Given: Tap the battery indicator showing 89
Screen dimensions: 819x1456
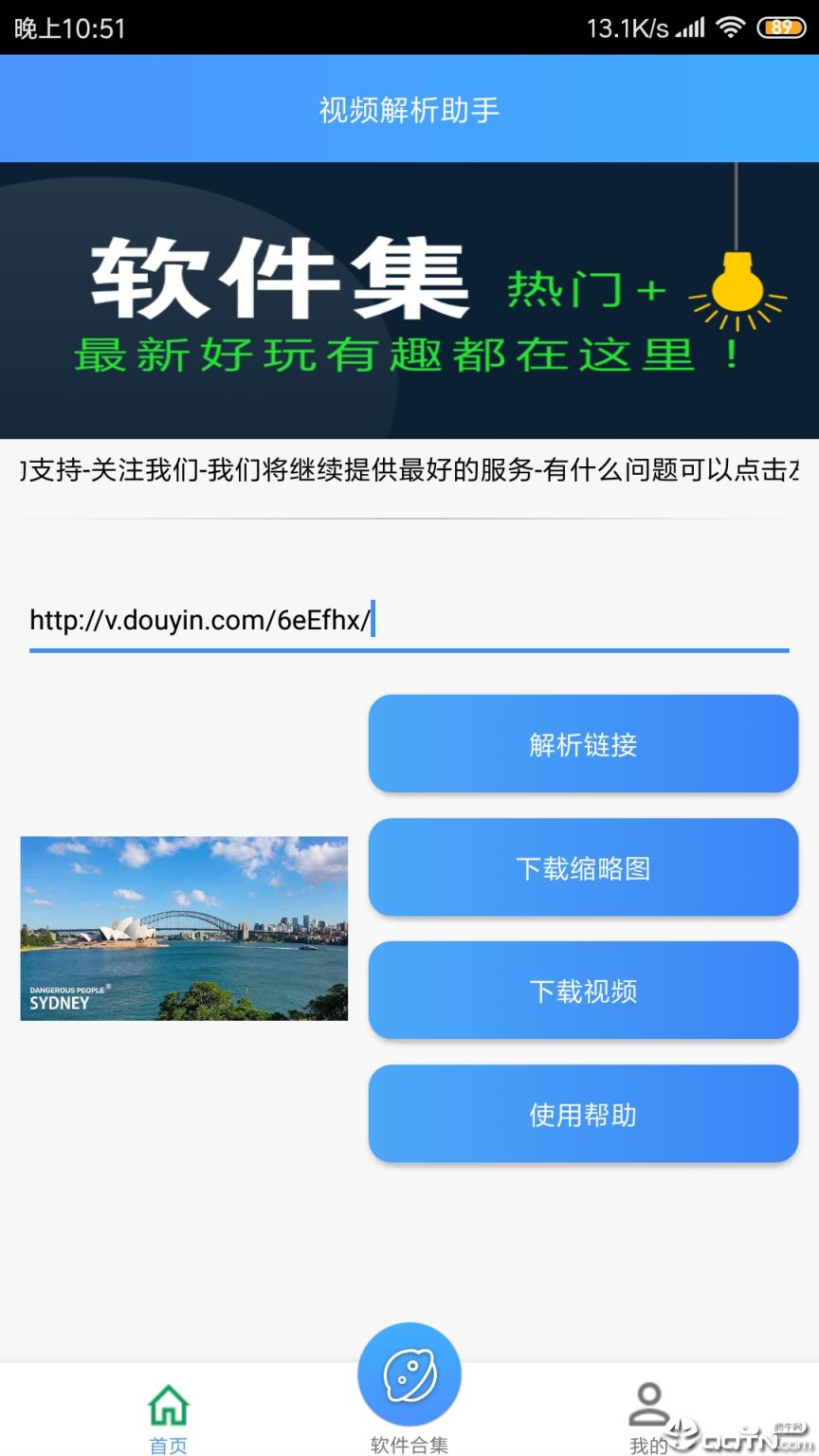Looking at the screenshot, I should (x=781, y=27).
